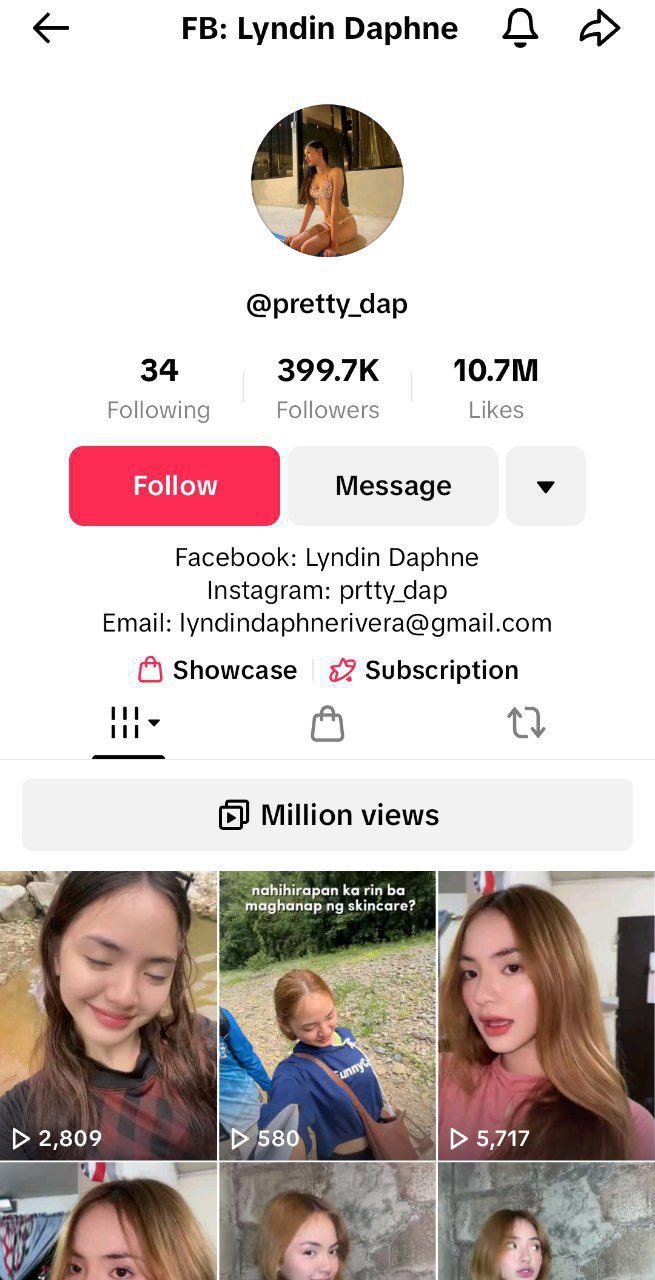
Task: Switch to the shop bag tab
Action: (x=327, y=723)
